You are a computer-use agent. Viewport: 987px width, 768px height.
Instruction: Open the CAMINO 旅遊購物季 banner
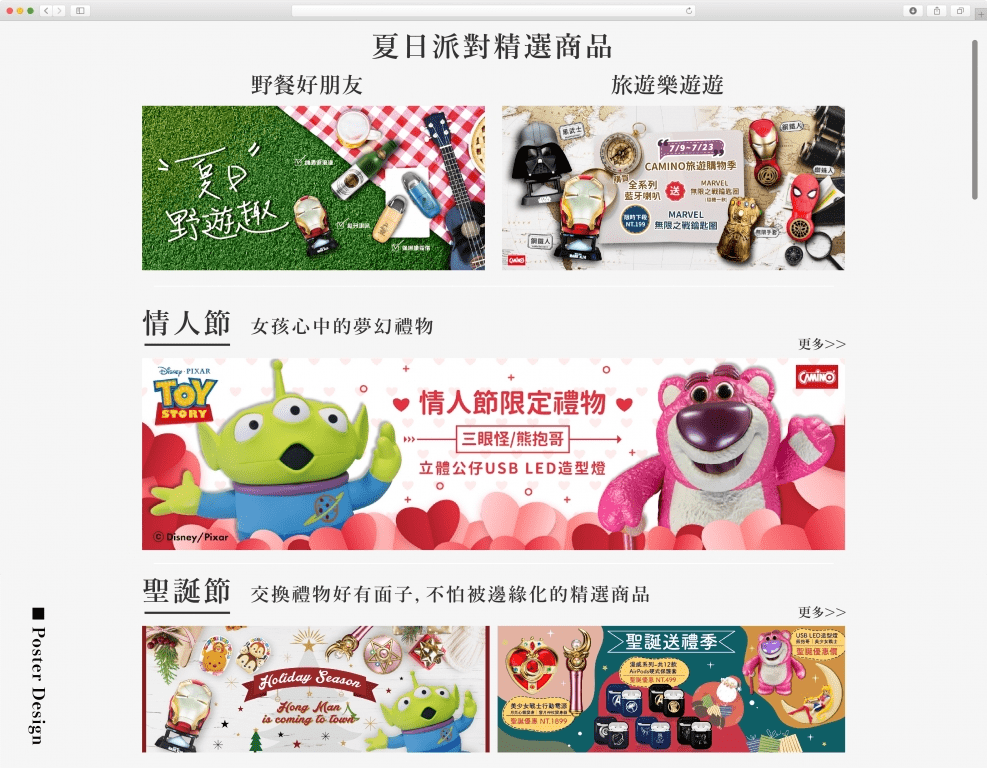coord(673,188)
